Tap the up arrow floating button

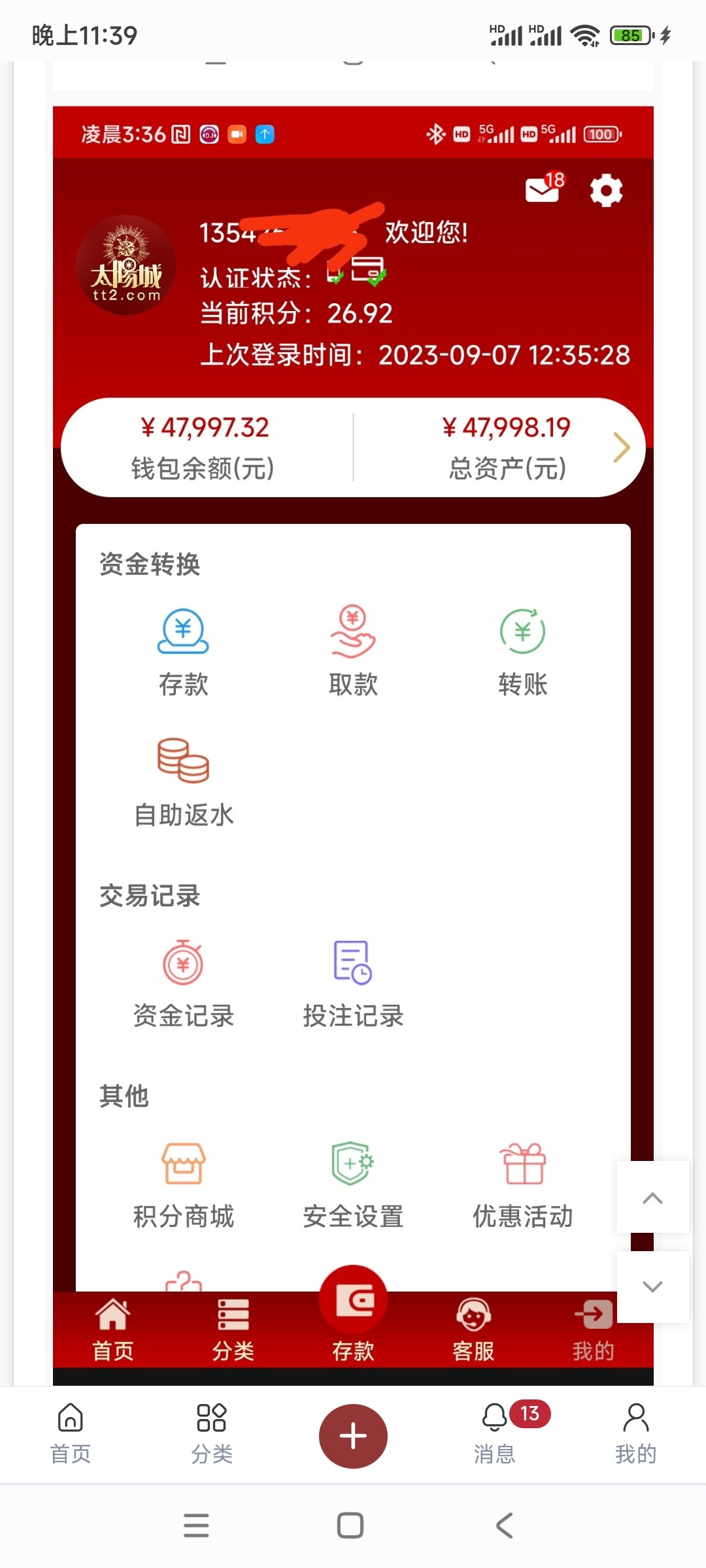tap(652, 1198)
